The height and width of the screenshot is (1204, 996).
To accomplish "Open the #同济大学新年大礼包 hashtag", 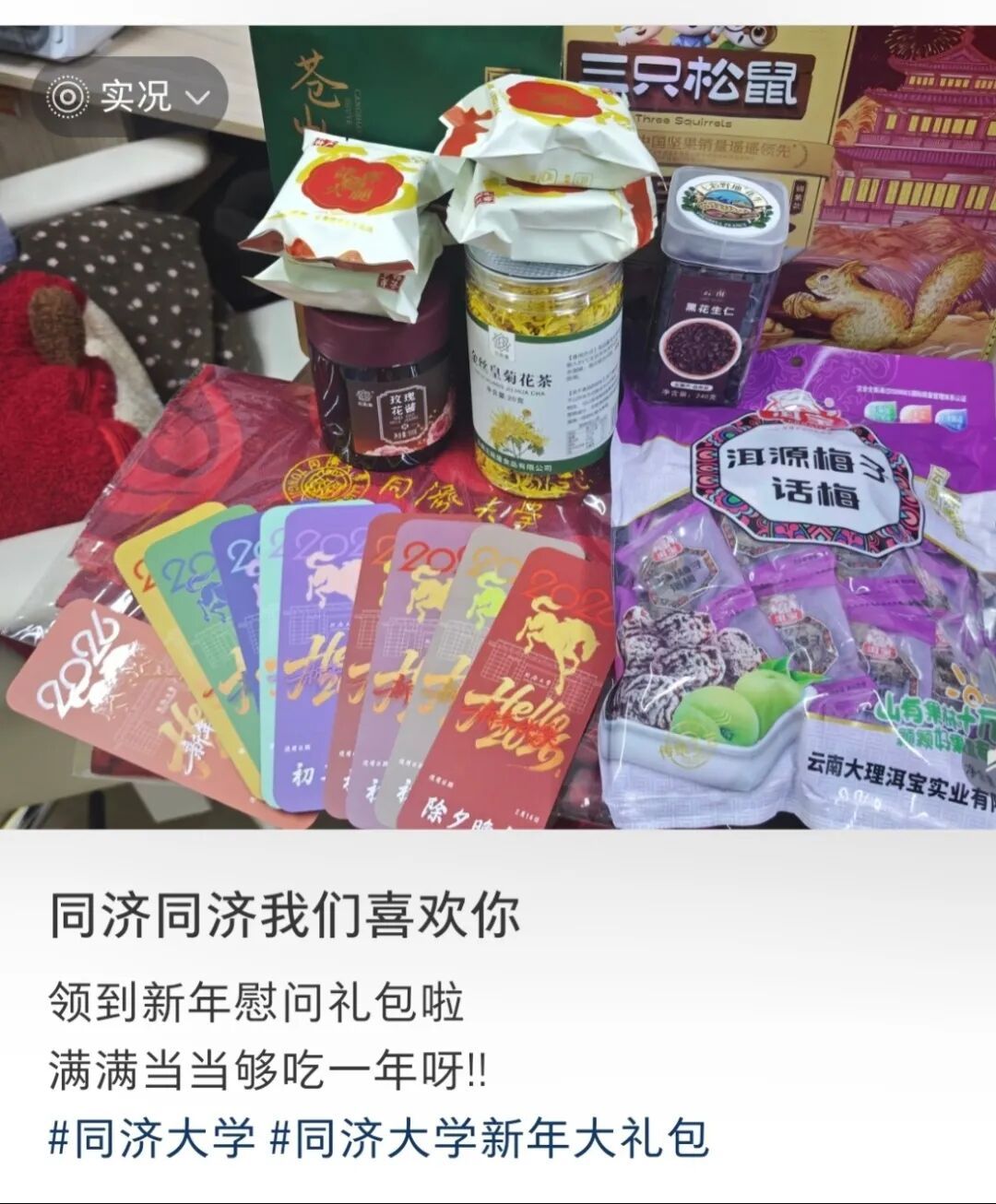I will point(489,1139).
